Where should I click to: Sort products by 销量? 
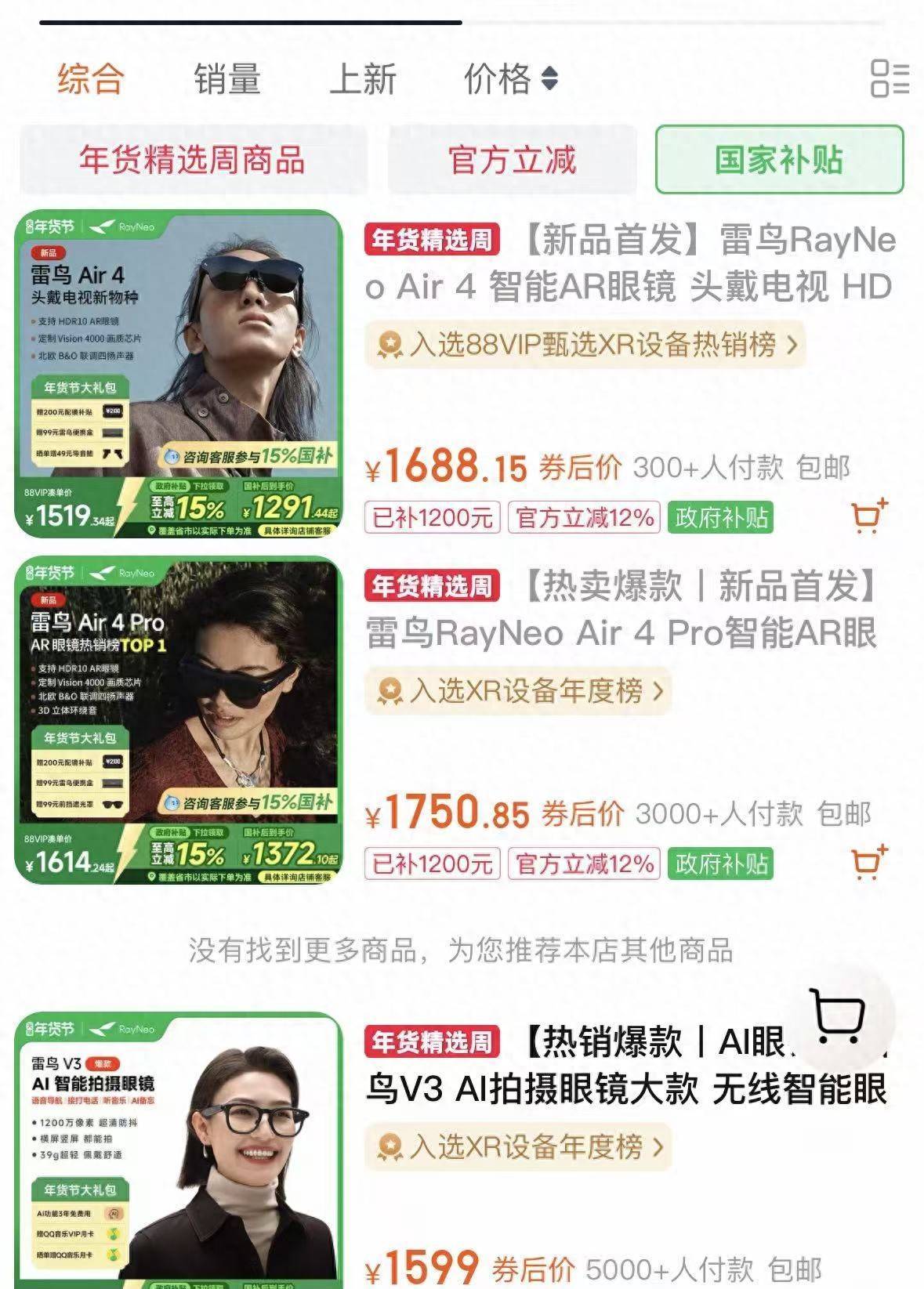click(x=227, y=79)
